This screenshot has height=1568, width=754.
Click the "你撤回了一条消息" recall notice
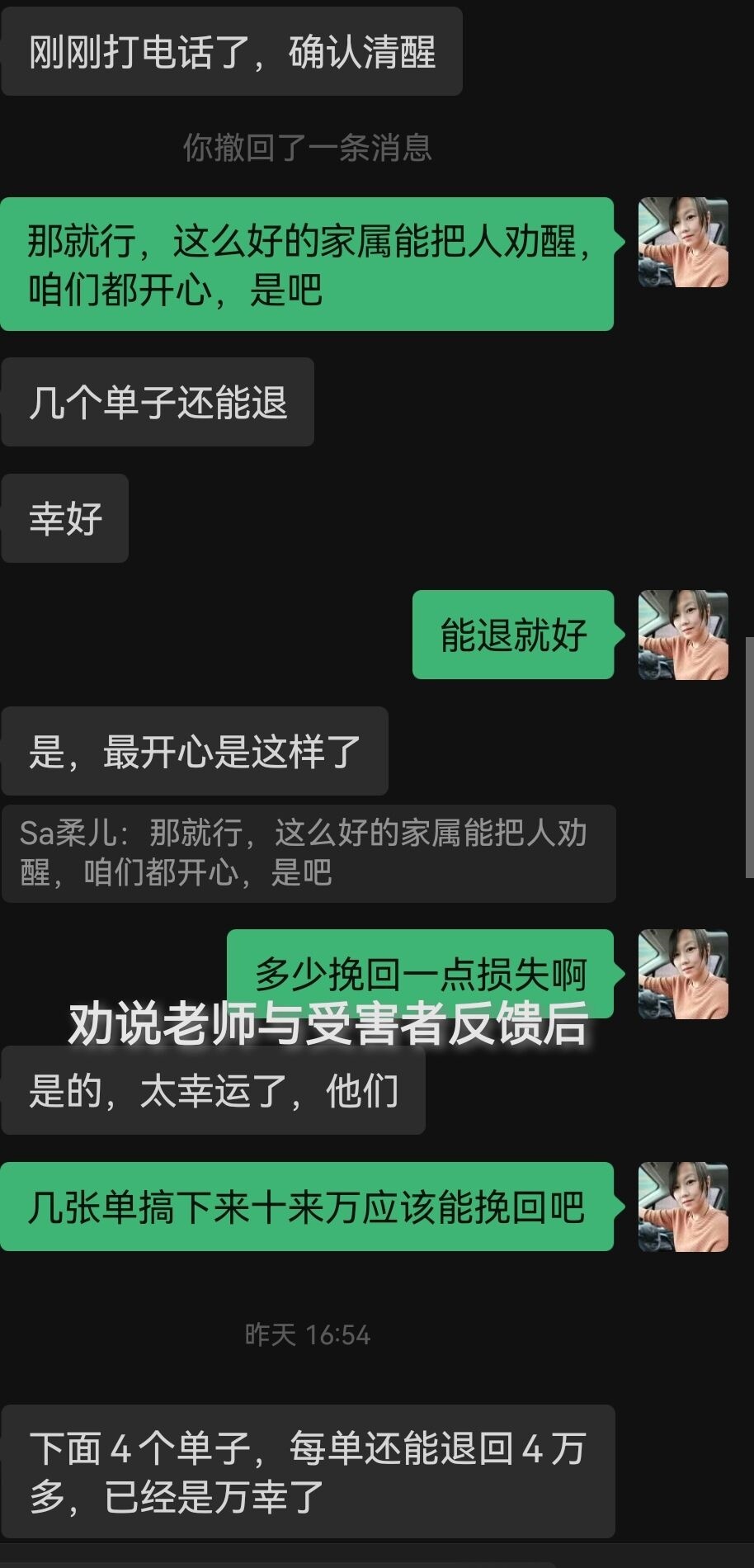coord(309,149)
